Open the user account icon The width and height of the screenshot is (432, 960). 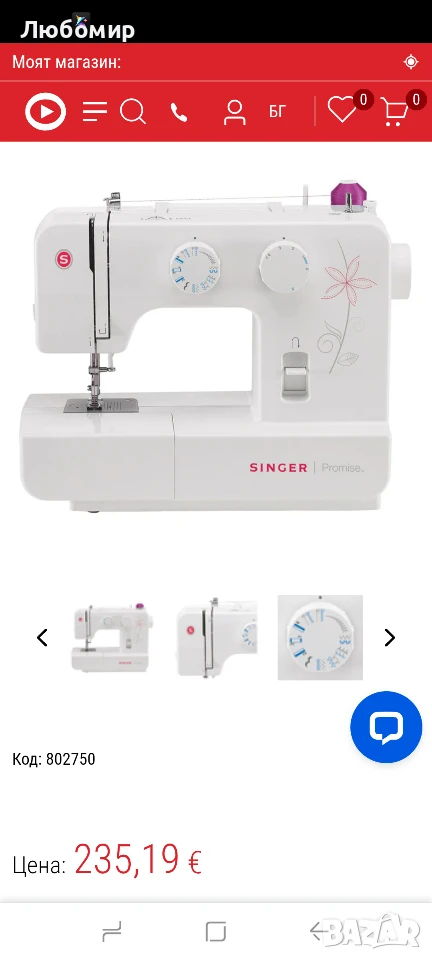[x=234, y=112]
